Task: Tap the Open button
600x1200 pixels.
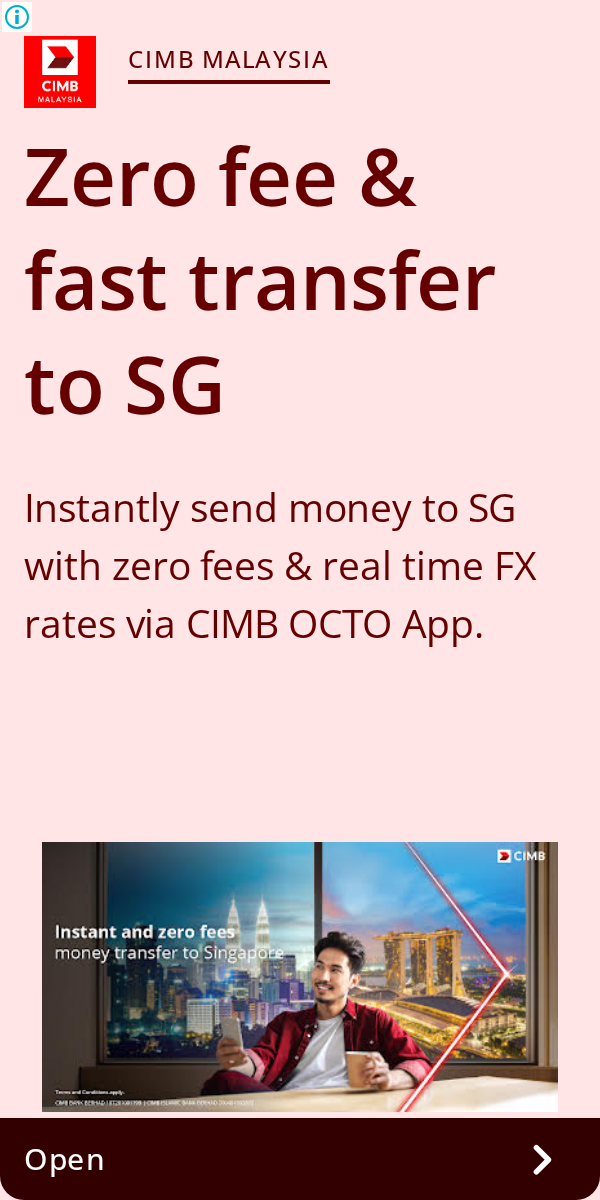Action: [300, 1159]
